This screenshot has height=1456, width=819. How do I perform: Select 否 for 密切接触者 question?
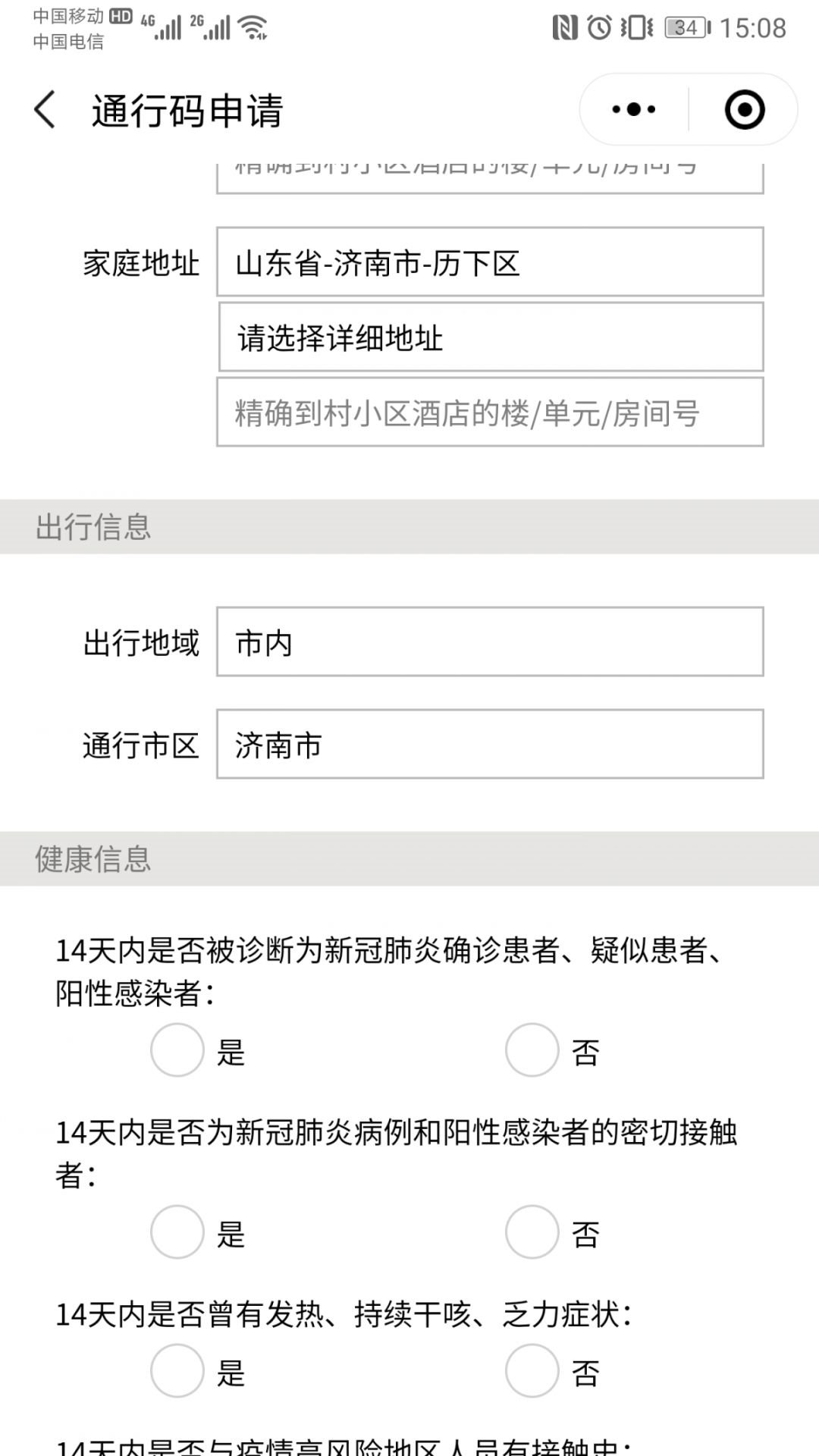(532, 1232)
